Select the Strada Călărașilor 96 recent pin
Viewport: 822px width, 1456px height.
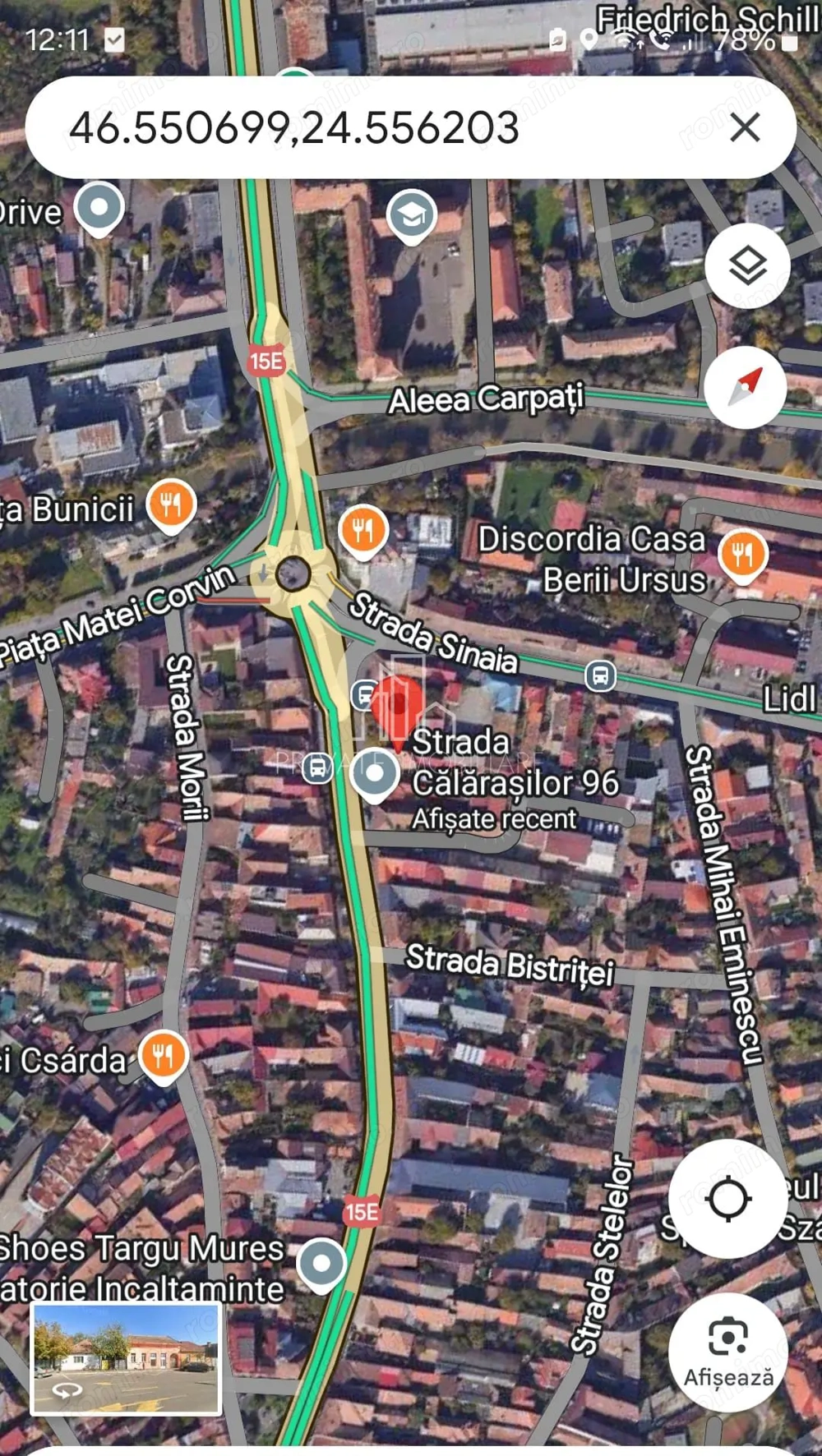click(374, 774)
